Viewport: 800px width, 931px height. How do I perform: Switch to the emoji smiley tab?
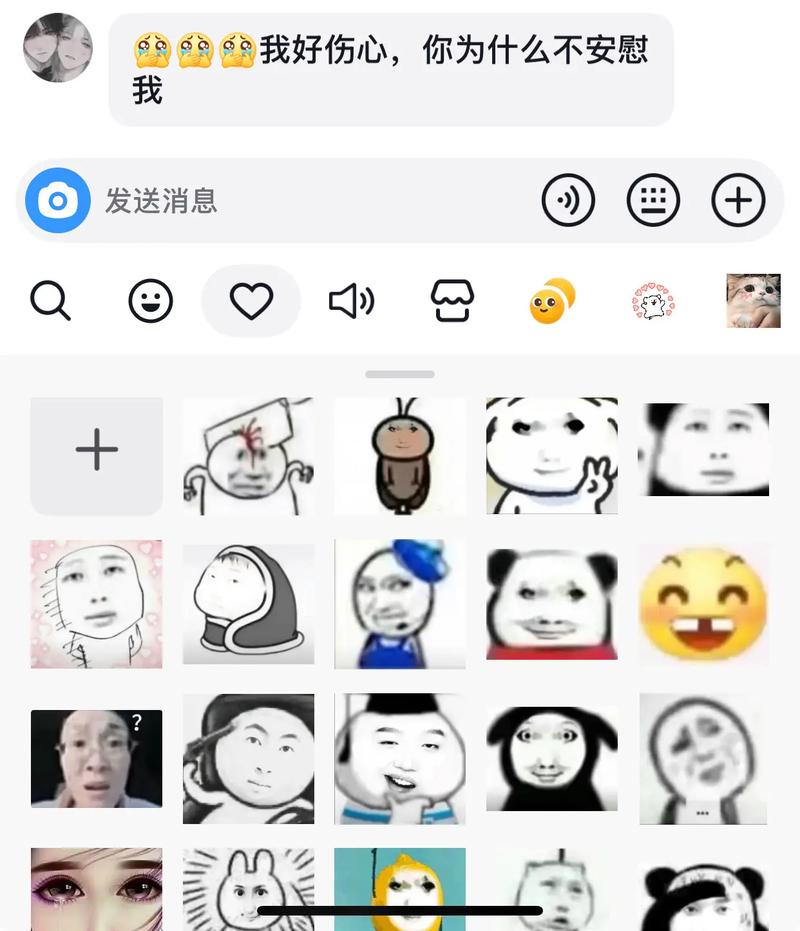point(151,300)
